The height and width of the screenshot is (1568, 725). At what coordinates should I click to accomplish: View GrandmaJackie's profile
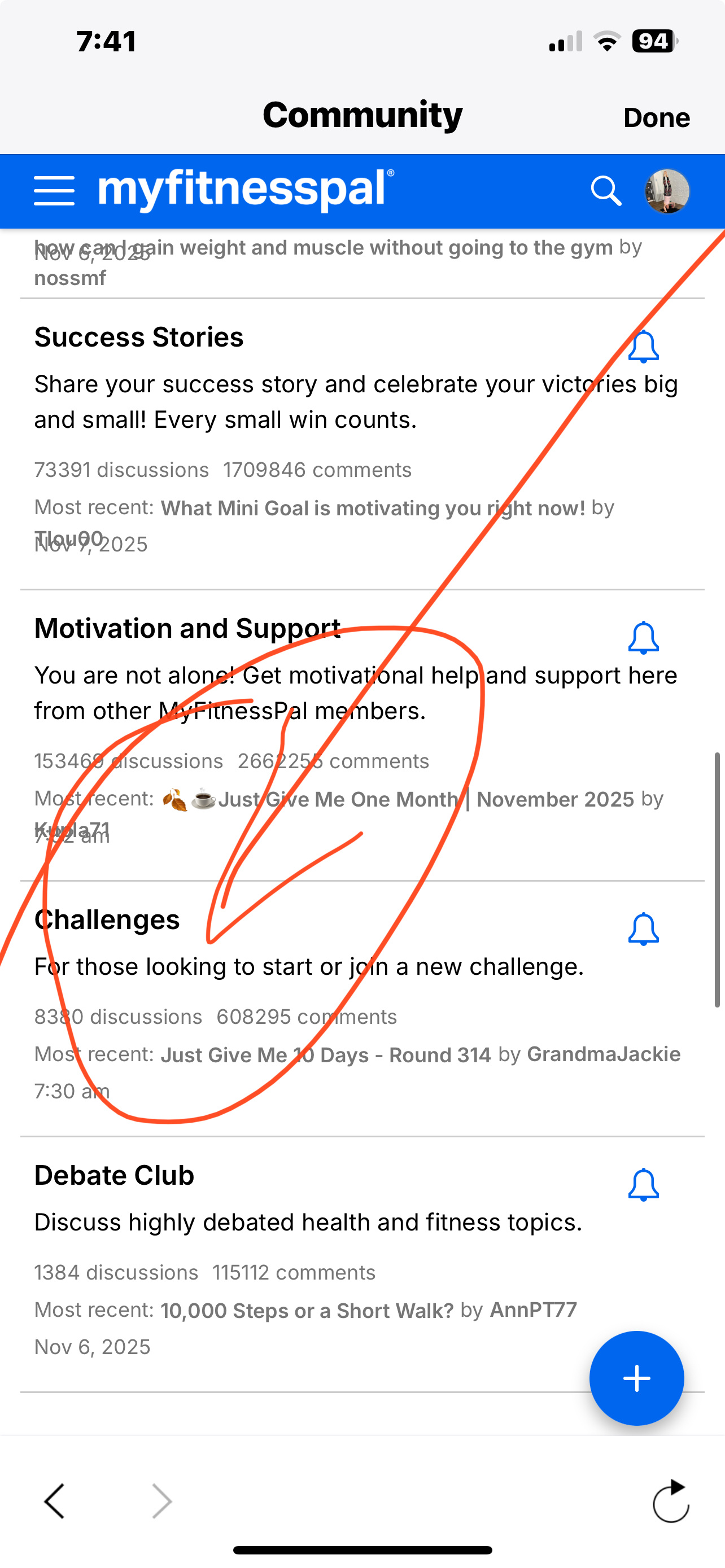click(x=603, y=1054)
